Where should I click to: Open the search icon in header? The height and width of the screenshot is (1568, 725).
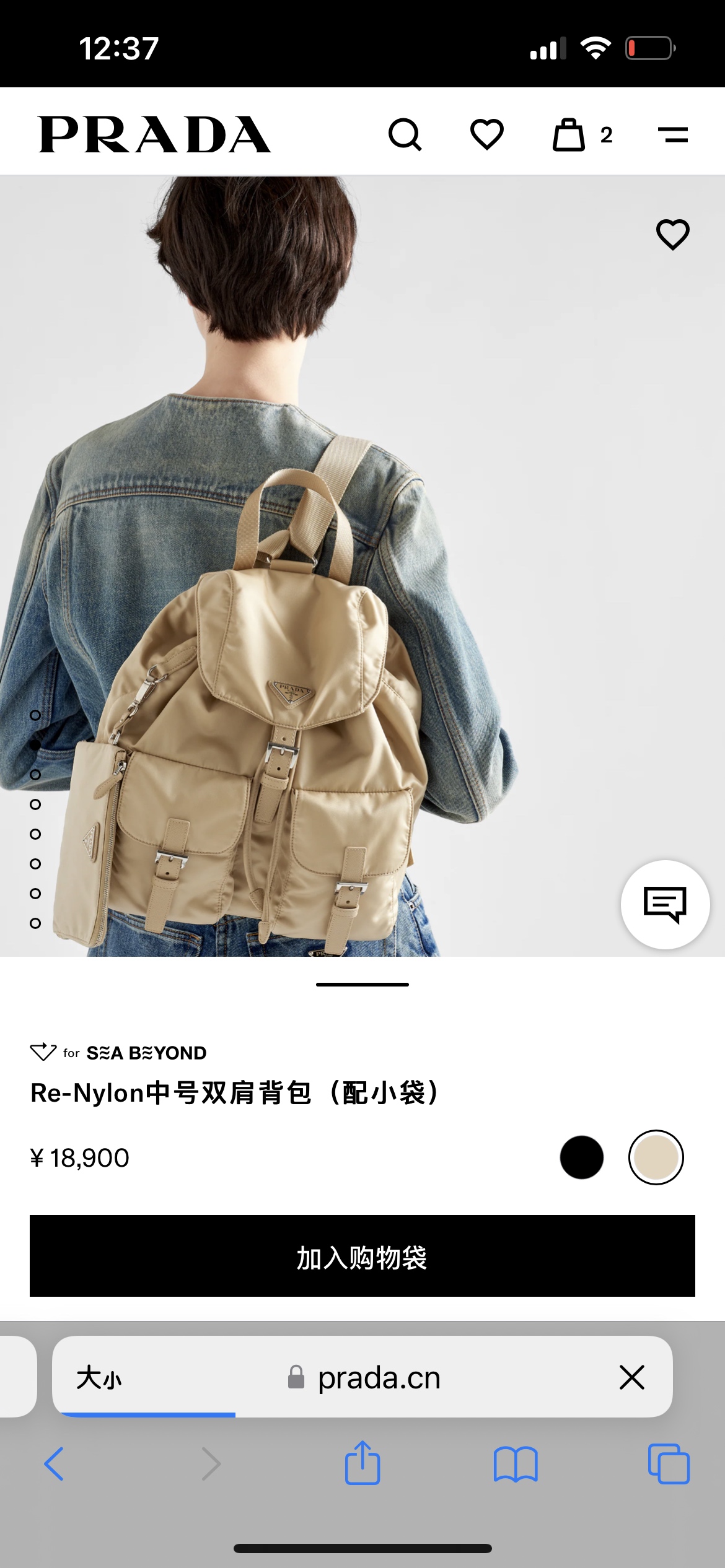pos(405,134)
